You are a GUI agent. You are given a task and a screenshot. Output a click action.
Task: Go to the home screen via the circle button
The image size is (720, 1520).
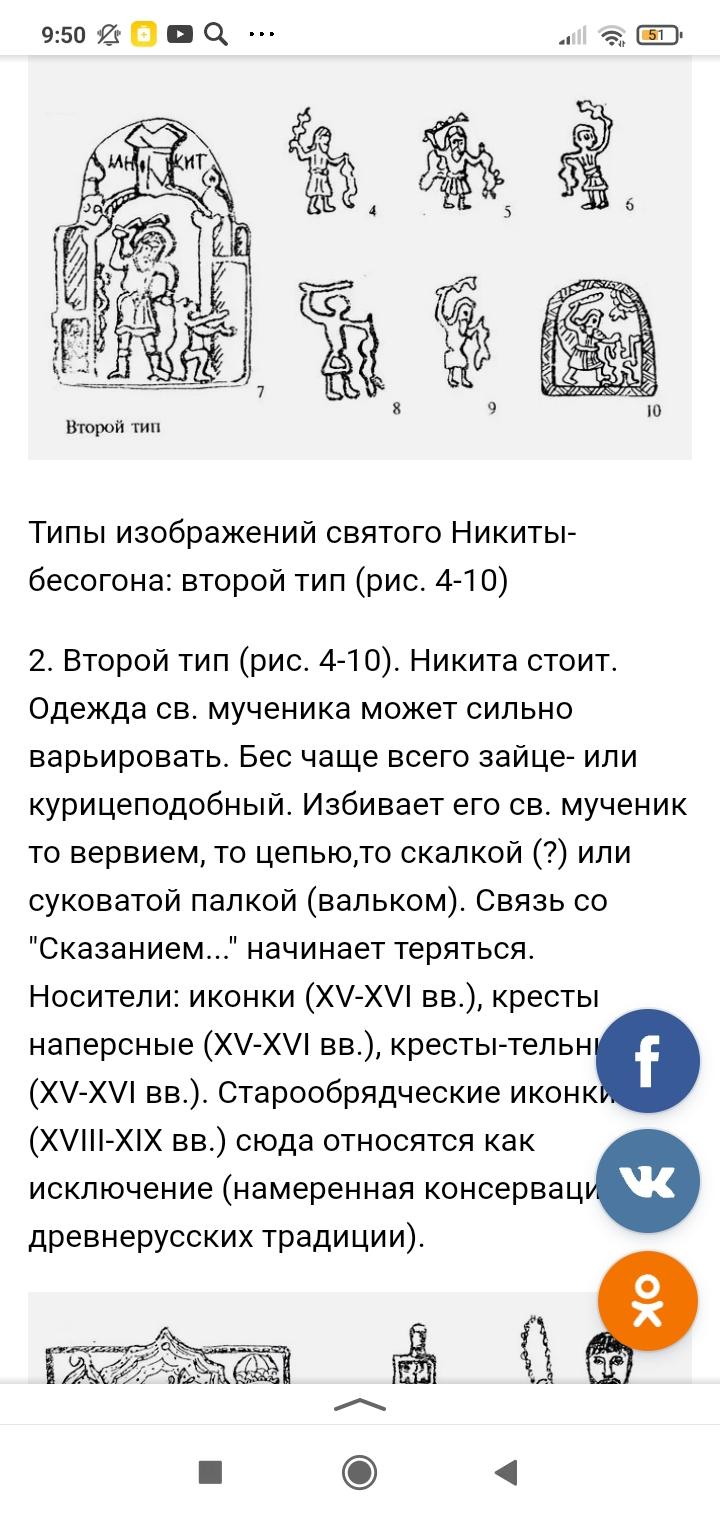coord(360,1471)
